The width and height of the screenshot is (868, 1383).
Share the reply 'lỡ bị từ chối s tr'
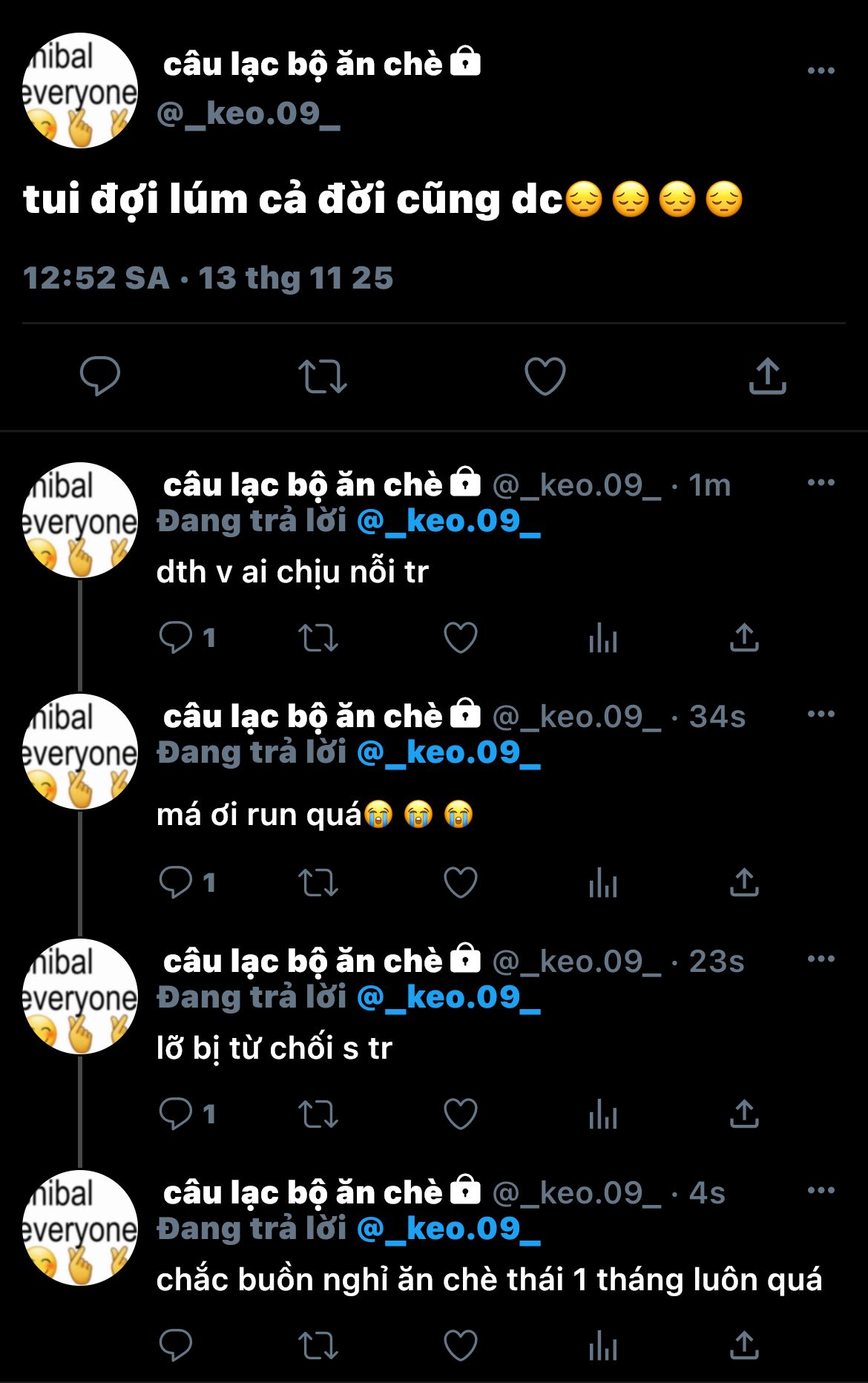pyautogui.click(x=744, y=1114)
